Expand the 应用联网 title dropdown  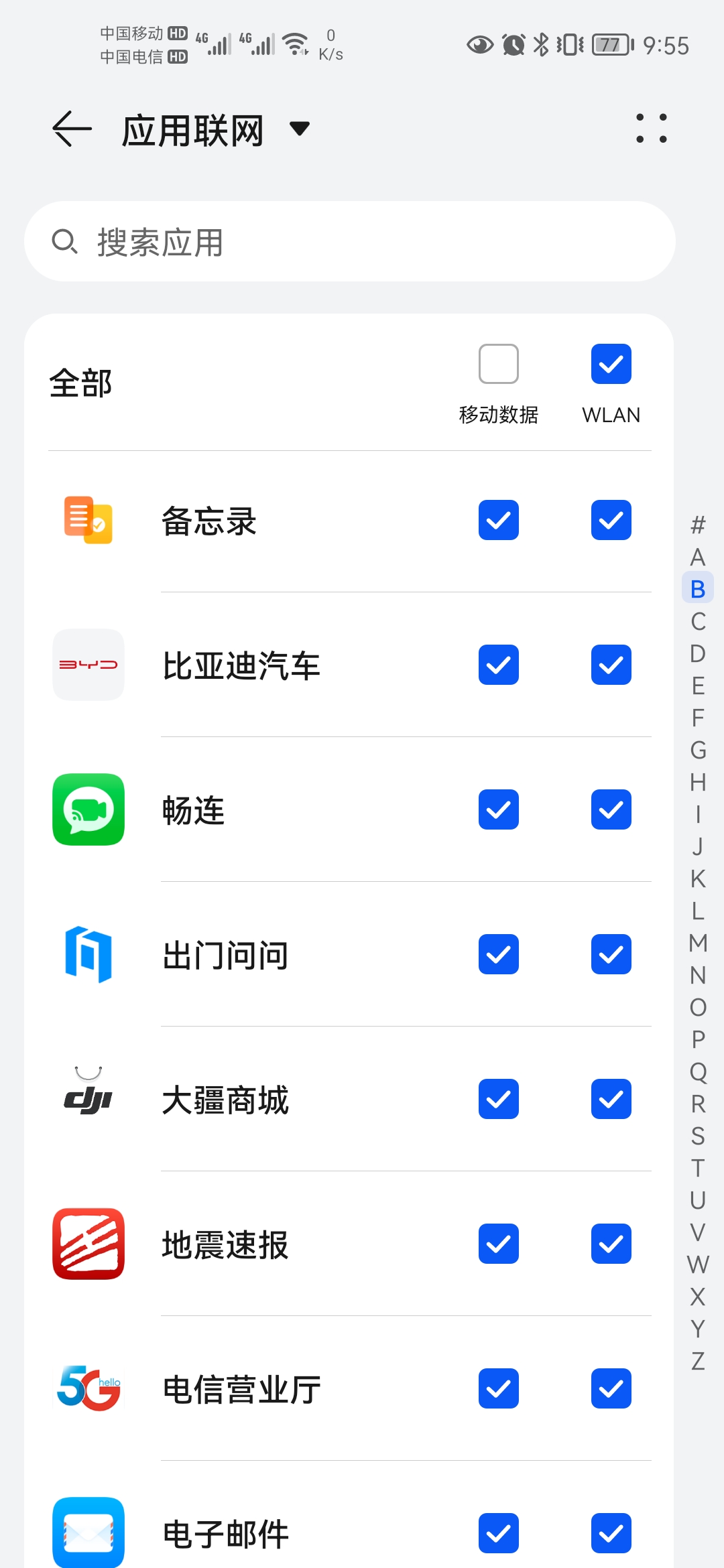pos(299,129)
